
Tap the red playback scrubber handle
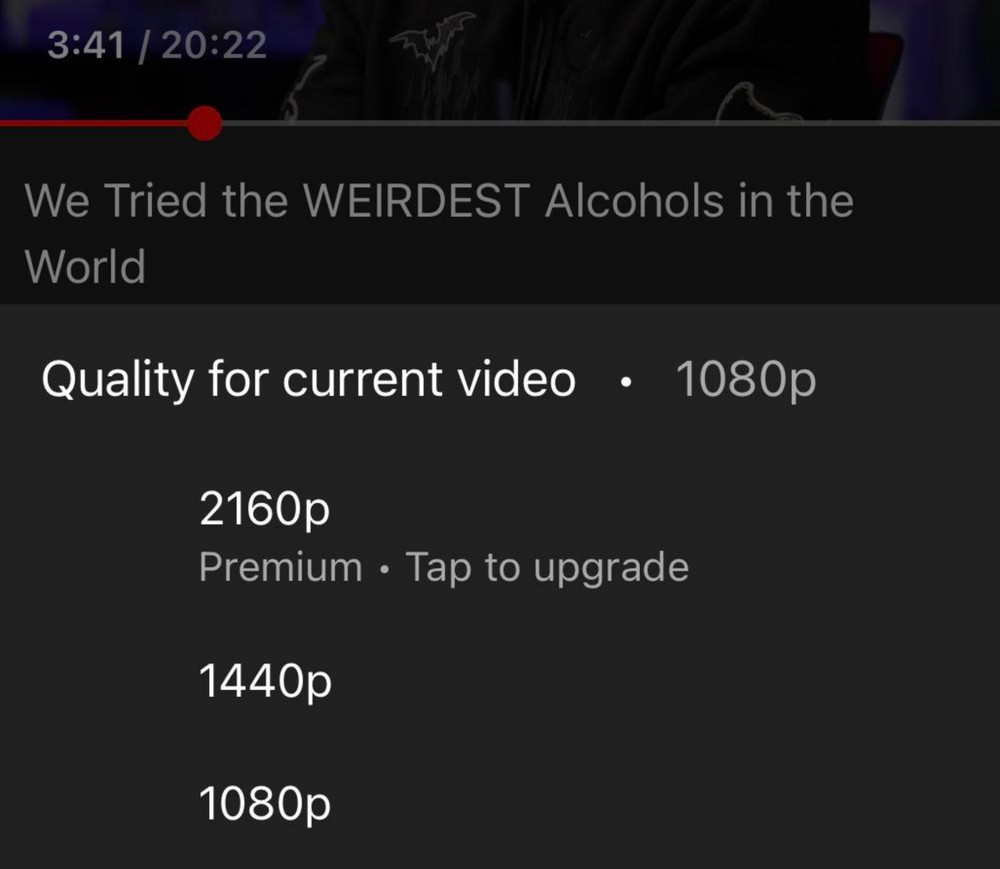pyautogui.click(x=204, y=123)
